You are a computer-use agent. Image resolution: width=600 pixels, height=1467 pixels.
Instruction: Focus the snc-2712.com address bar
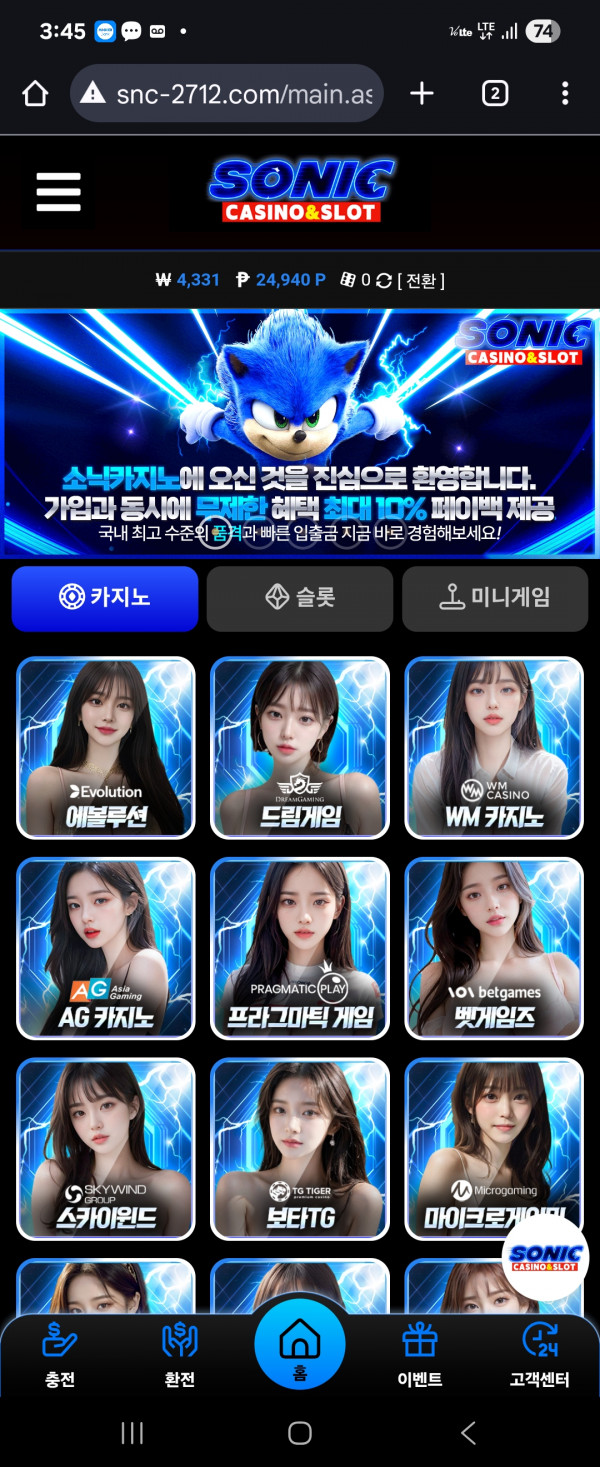240,94
